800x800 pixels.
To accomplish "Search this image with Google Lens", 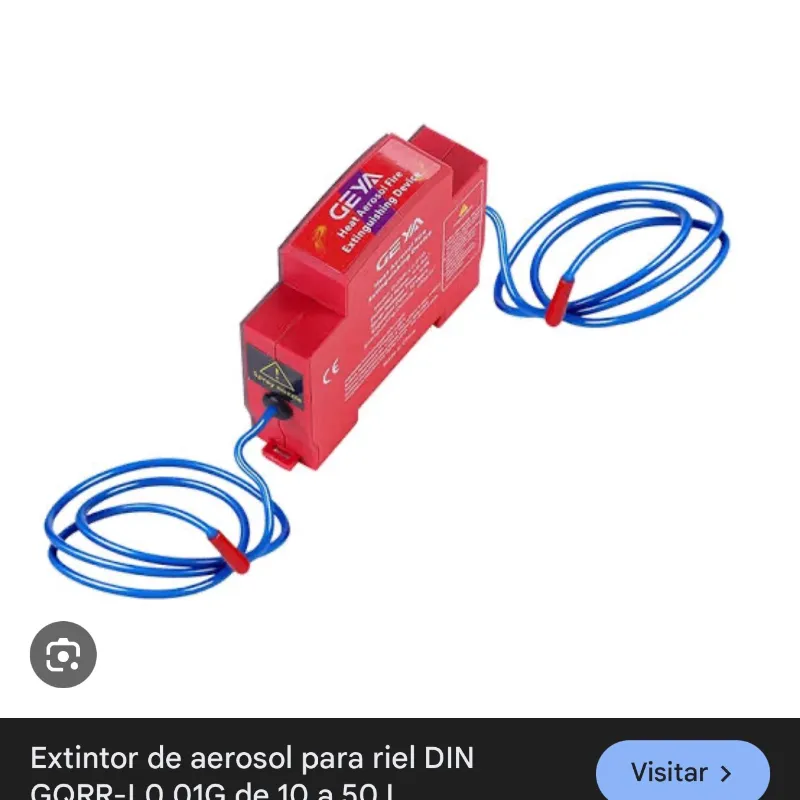I will click(x=63, y=655).
